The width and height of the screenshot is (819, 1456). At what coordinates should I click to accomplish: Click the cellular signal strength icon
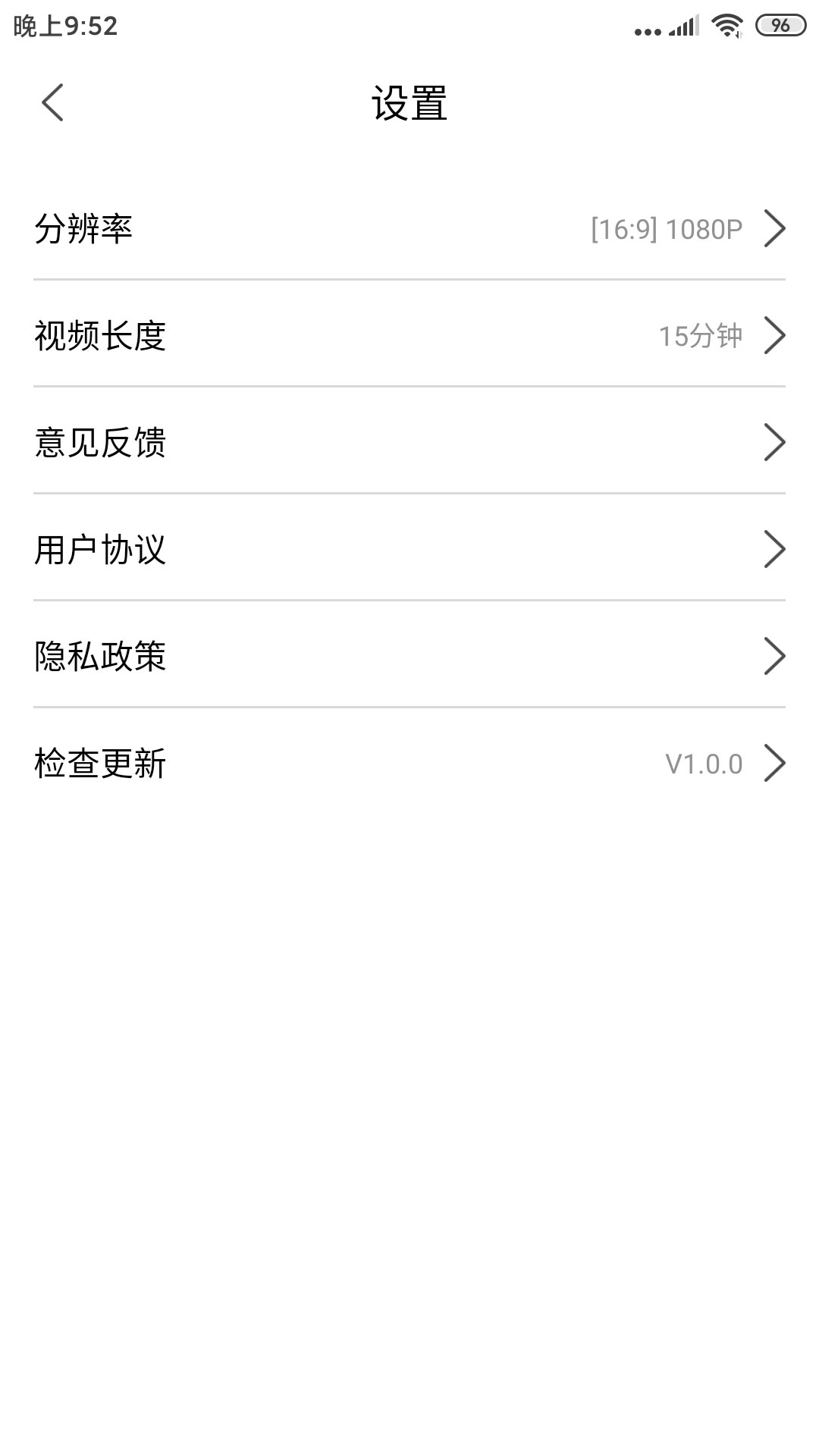[683, 24]
